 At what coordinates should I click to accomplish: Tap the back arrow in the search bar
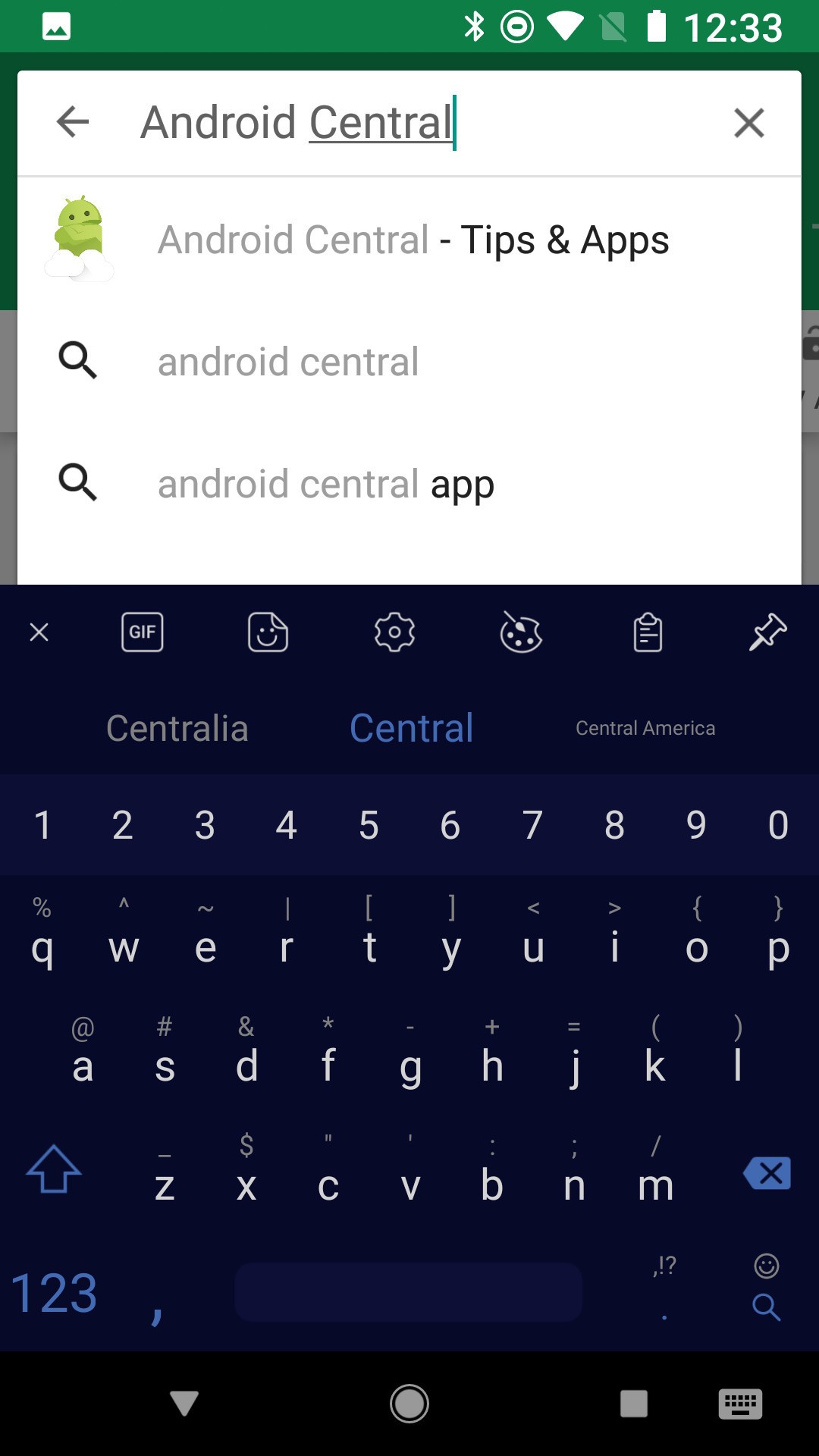[x=71, y=121]
